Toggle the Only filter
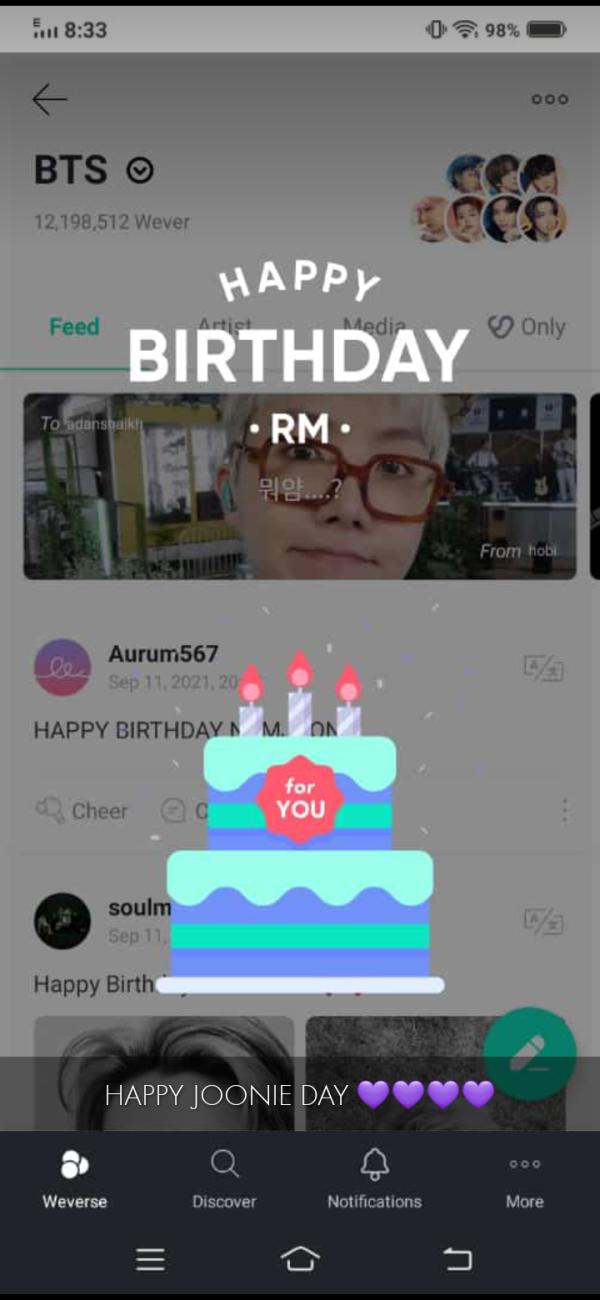 pyautogui.click(x=526, y=327)
